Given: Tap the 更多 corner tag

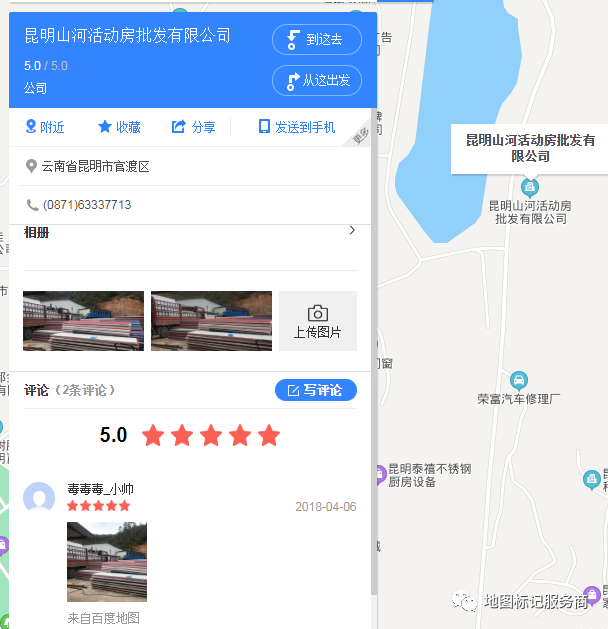Looking at the screenshot, I should click(x=363, y=134).
